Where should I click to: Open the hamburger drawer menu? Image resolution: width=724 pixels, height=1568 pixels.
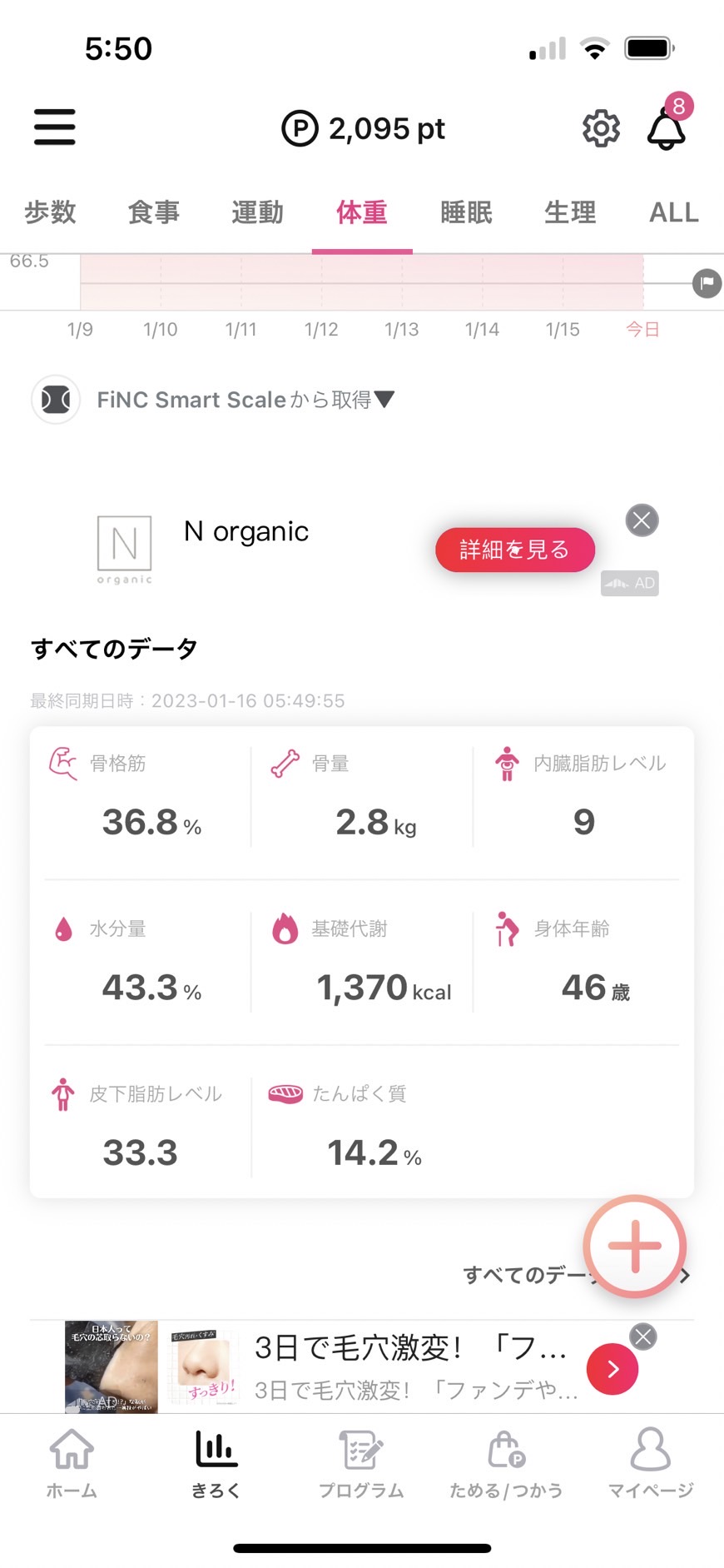click(55, 127)
